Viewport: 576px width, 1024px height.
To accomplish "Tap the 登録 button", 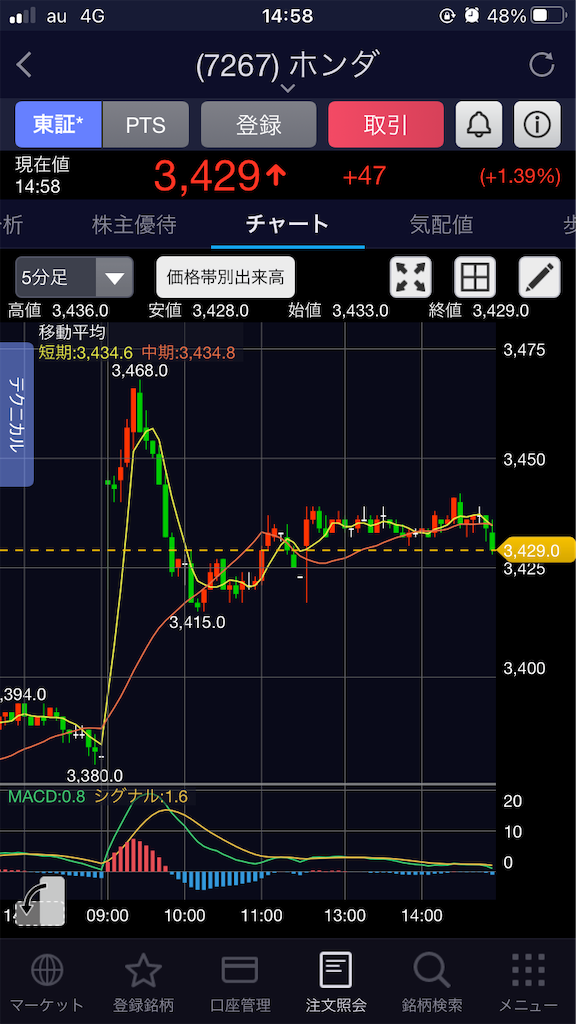I will 259,124.
